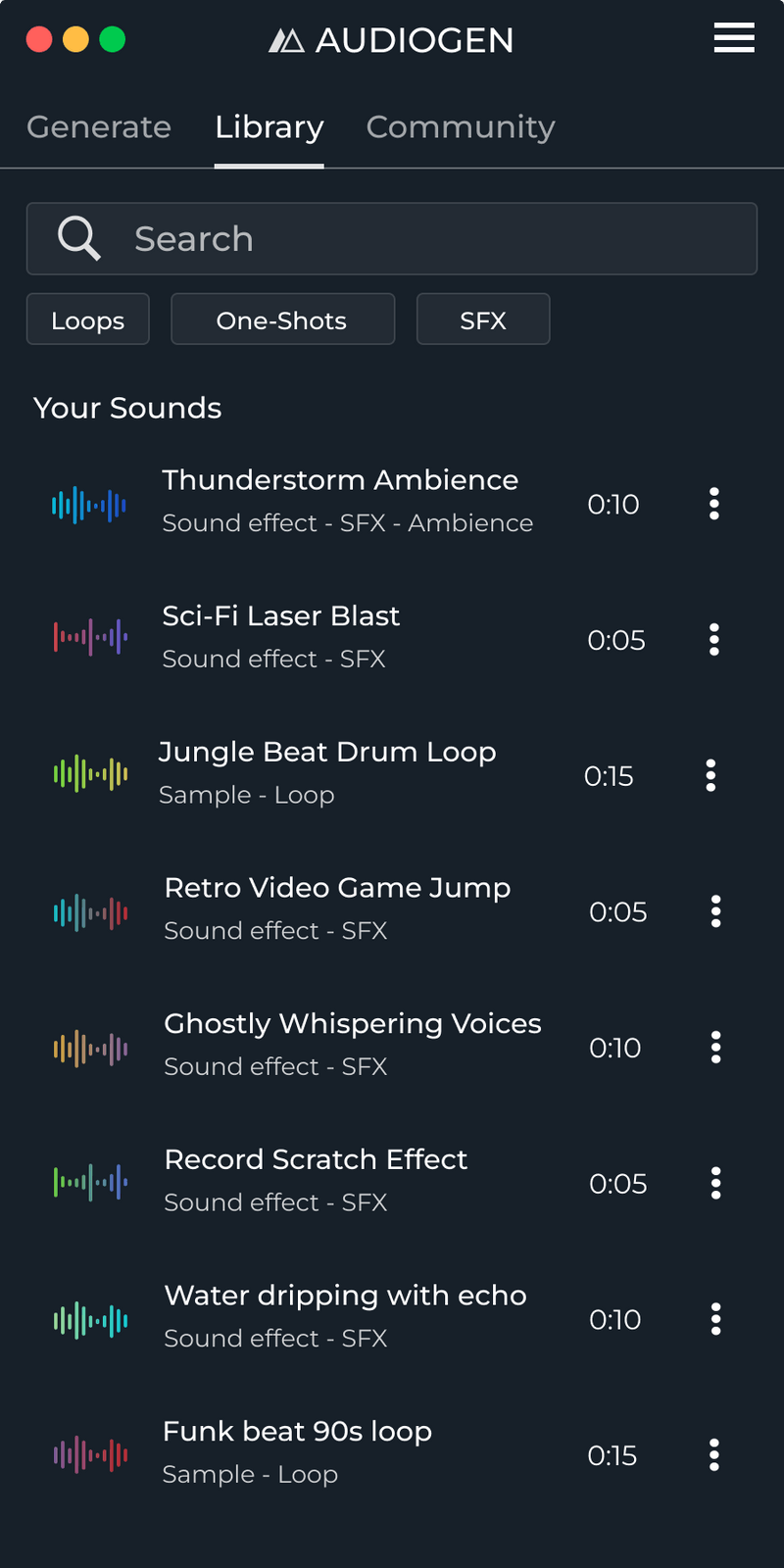Enable the One-Shots filter
This screenshot has width=784, height=1568.
click(282, 318)
